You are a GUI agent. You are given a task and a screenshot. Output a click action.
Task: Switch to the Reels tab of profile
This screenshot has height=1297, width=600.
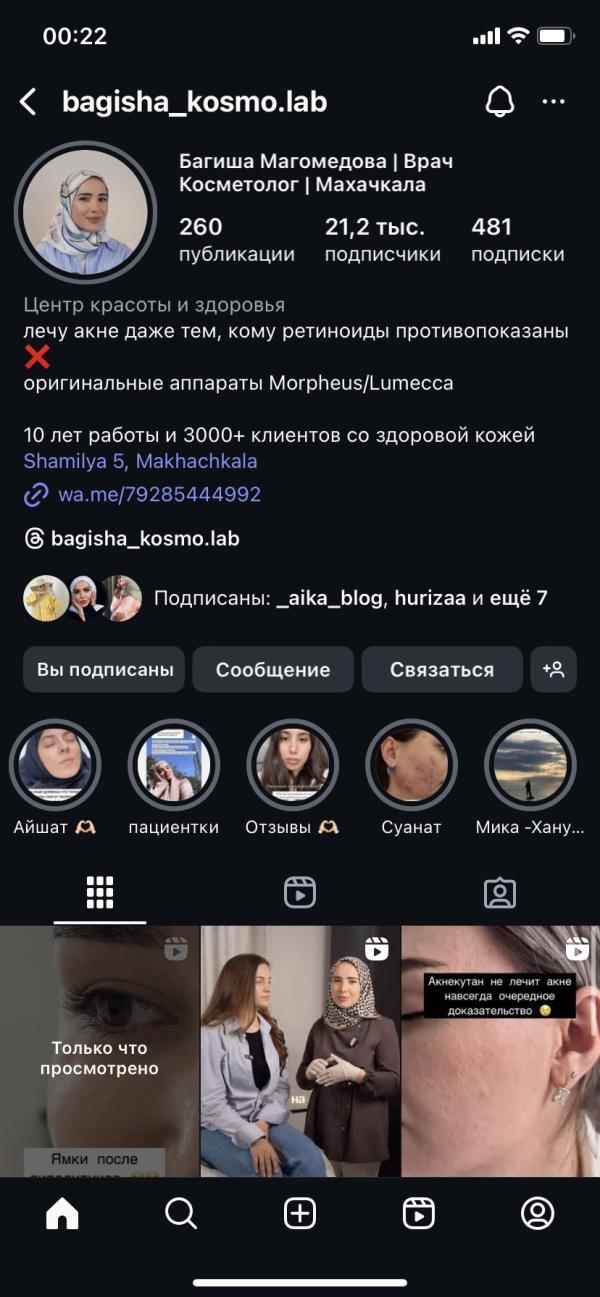coord(300,892)
